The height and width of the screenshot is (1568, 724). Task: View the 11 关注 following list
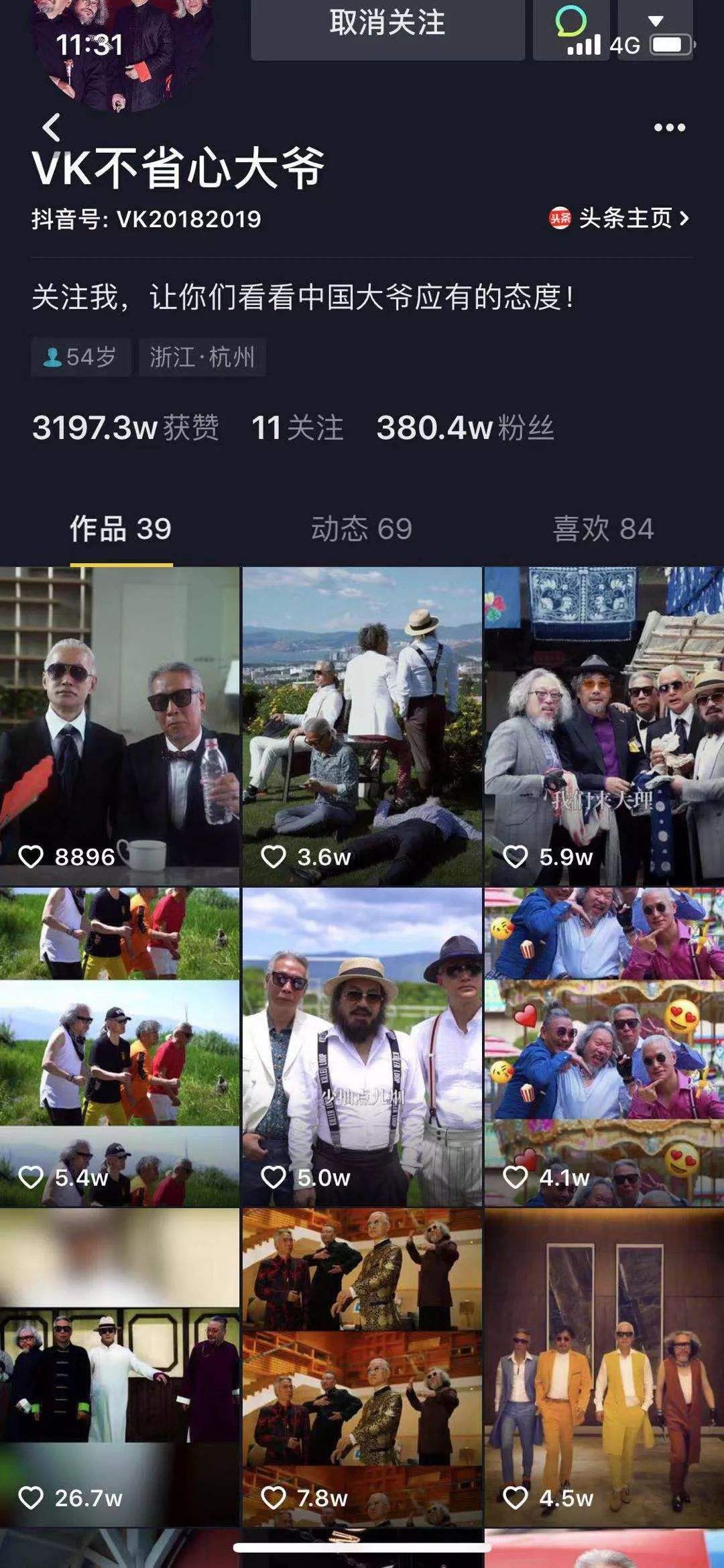(x=297, y=428)
